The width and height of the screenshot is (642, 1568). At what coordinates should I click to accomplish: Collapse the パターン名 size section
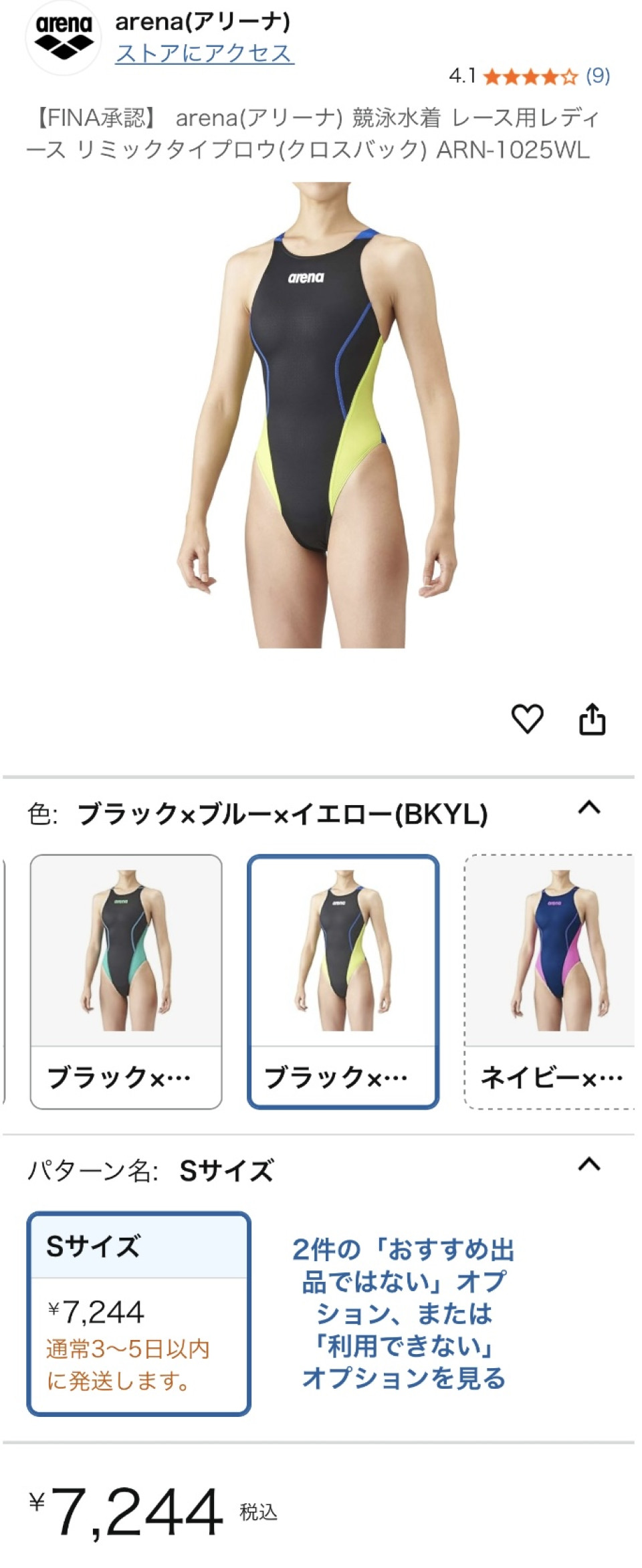(x=588, y=1164)
